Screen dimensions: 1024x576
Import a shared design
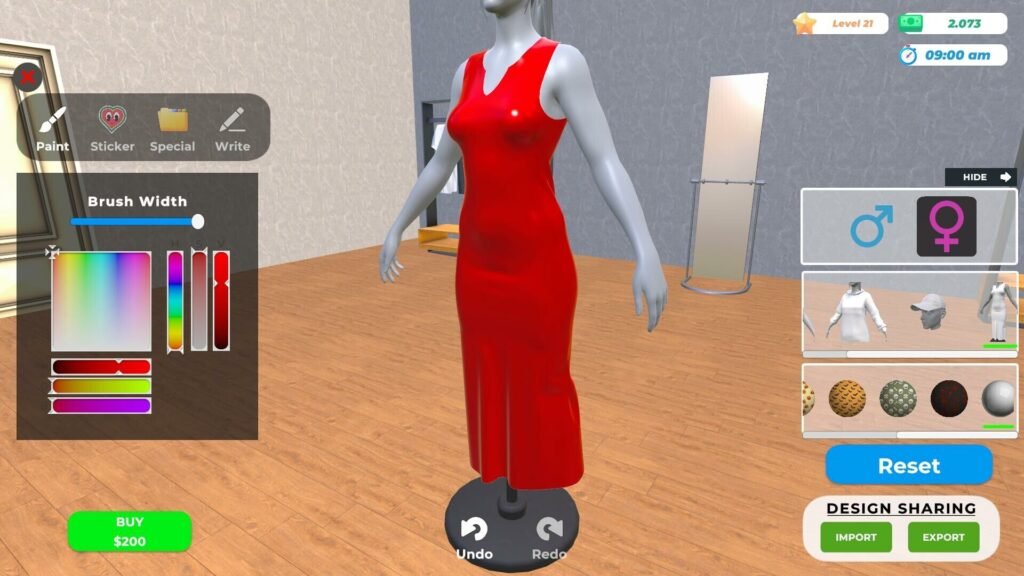pyautogui.click(x=856, y=537)
